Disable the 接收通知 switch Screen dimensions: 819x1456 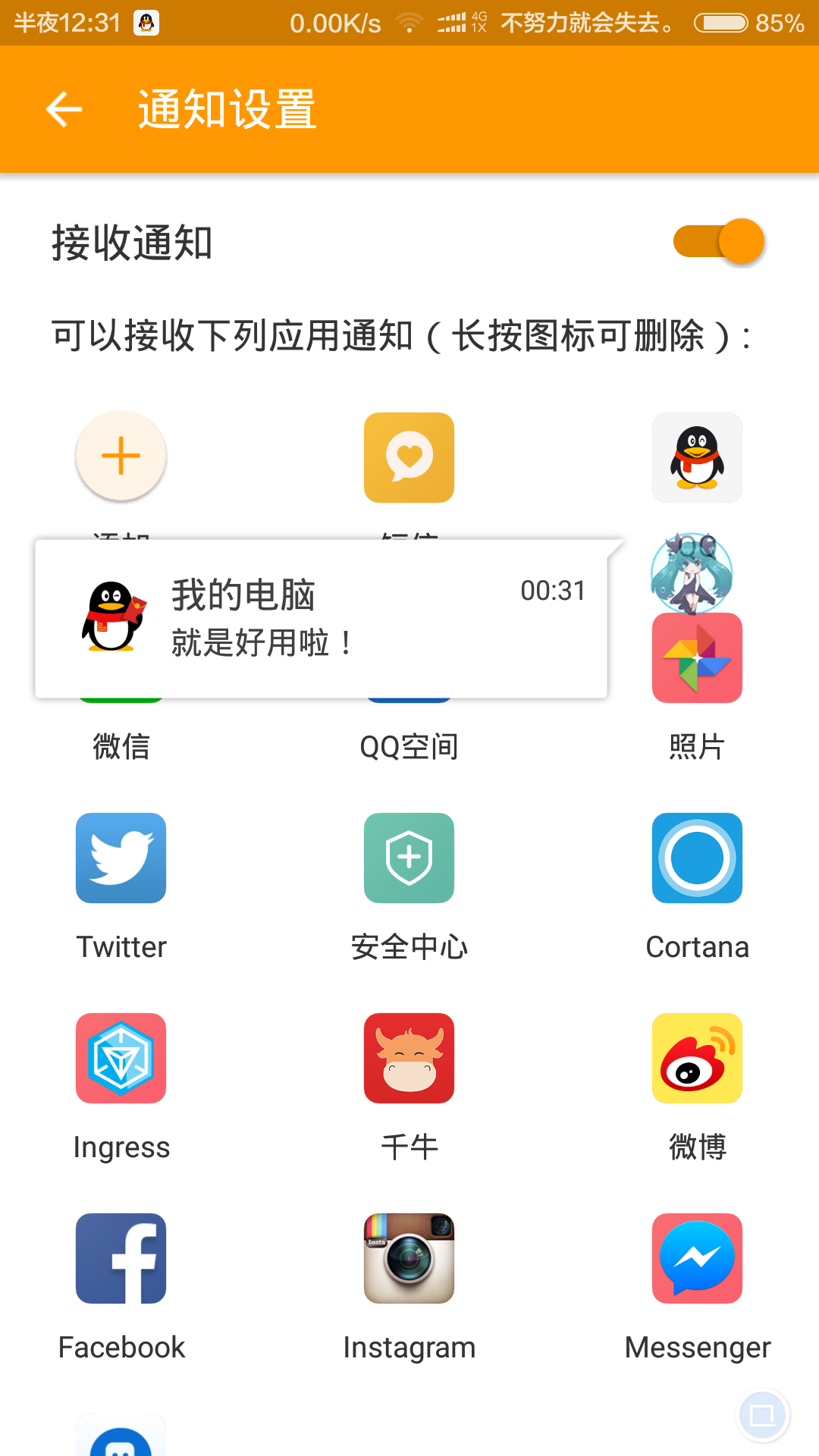(717, 240)
